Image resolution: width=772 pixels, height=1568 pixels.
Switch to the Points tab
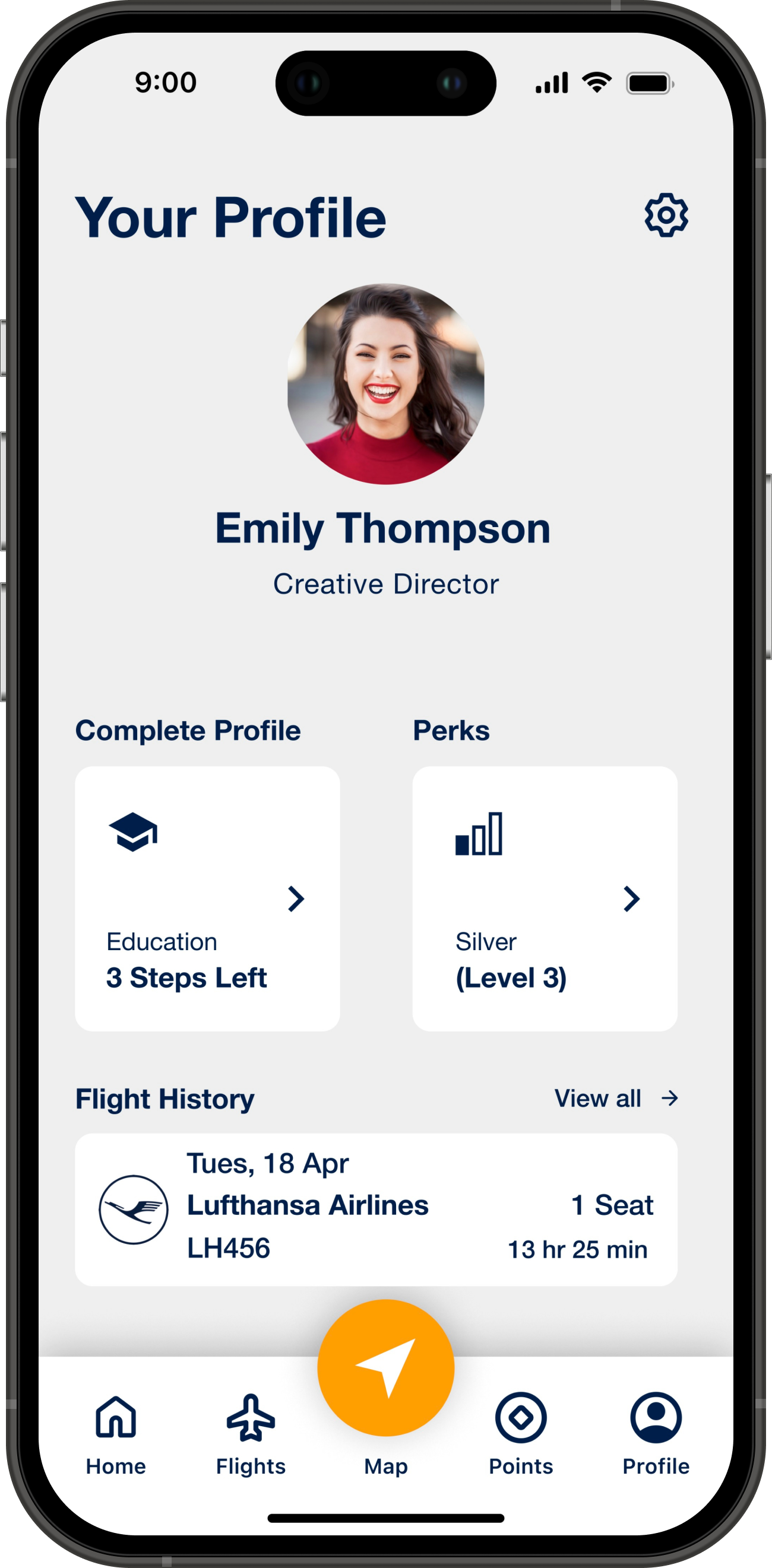tap(521, 1434)
